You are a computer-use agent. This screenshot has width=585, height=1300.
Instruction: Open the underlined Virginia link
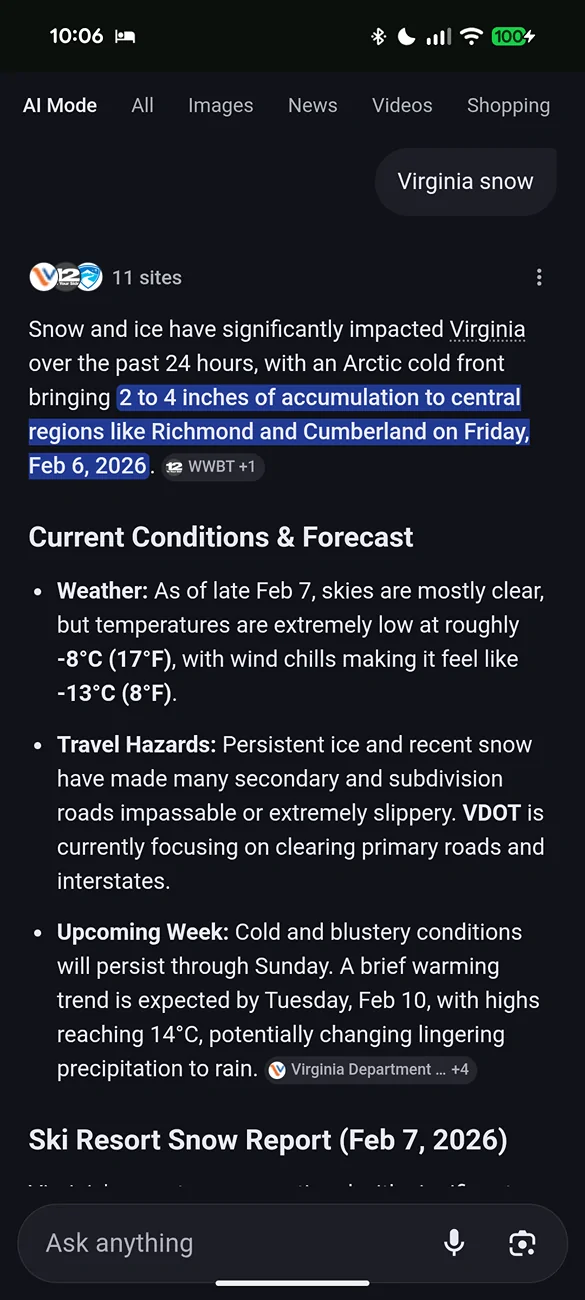pos(487,329)
